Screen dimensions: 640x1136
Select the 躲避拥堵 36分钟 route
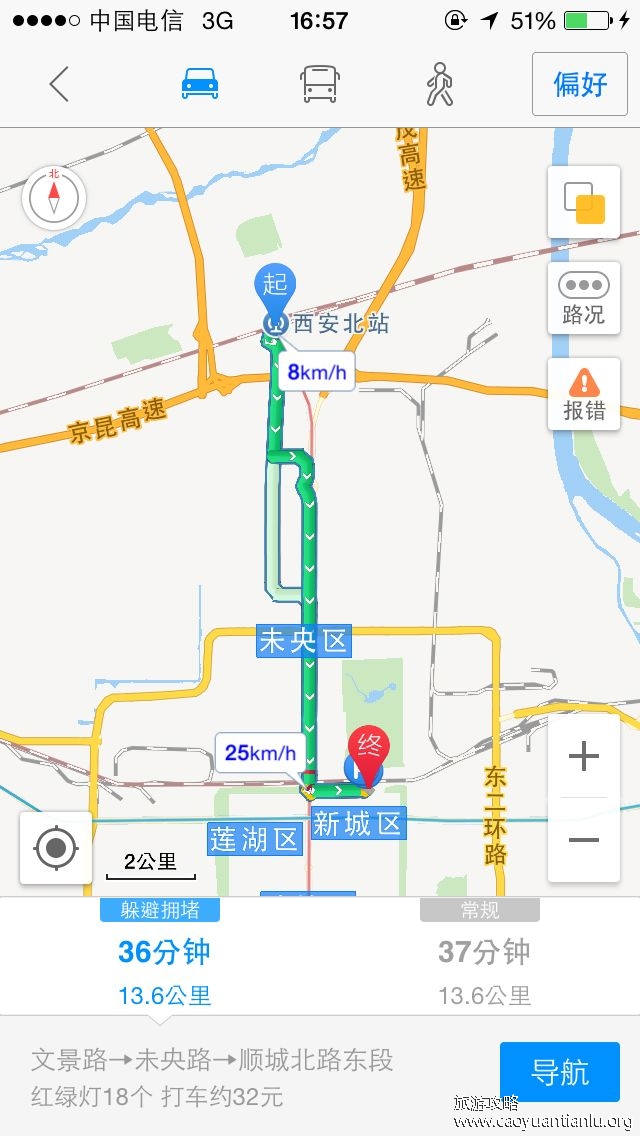(x=164, y=954)
